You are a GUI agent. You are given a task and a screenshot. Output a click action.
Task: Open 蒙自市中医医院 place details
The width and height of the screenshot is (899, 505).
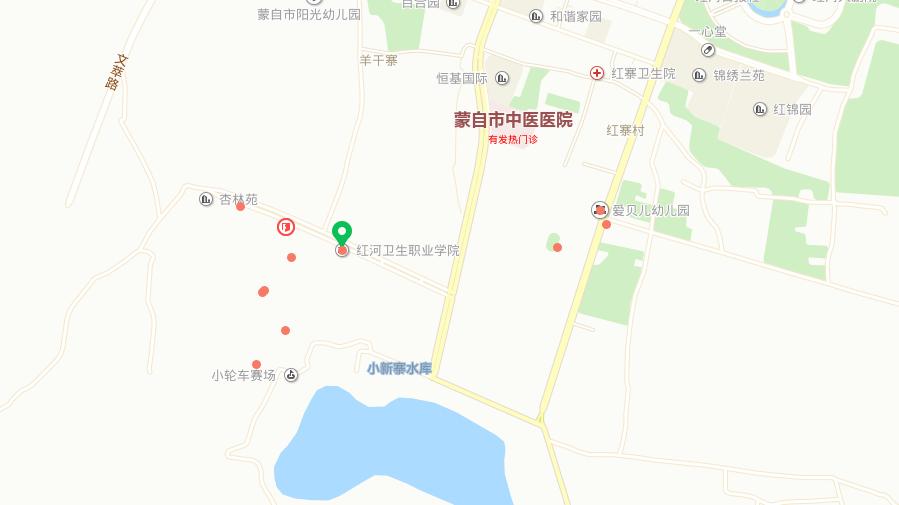click(x=513, y=120)
